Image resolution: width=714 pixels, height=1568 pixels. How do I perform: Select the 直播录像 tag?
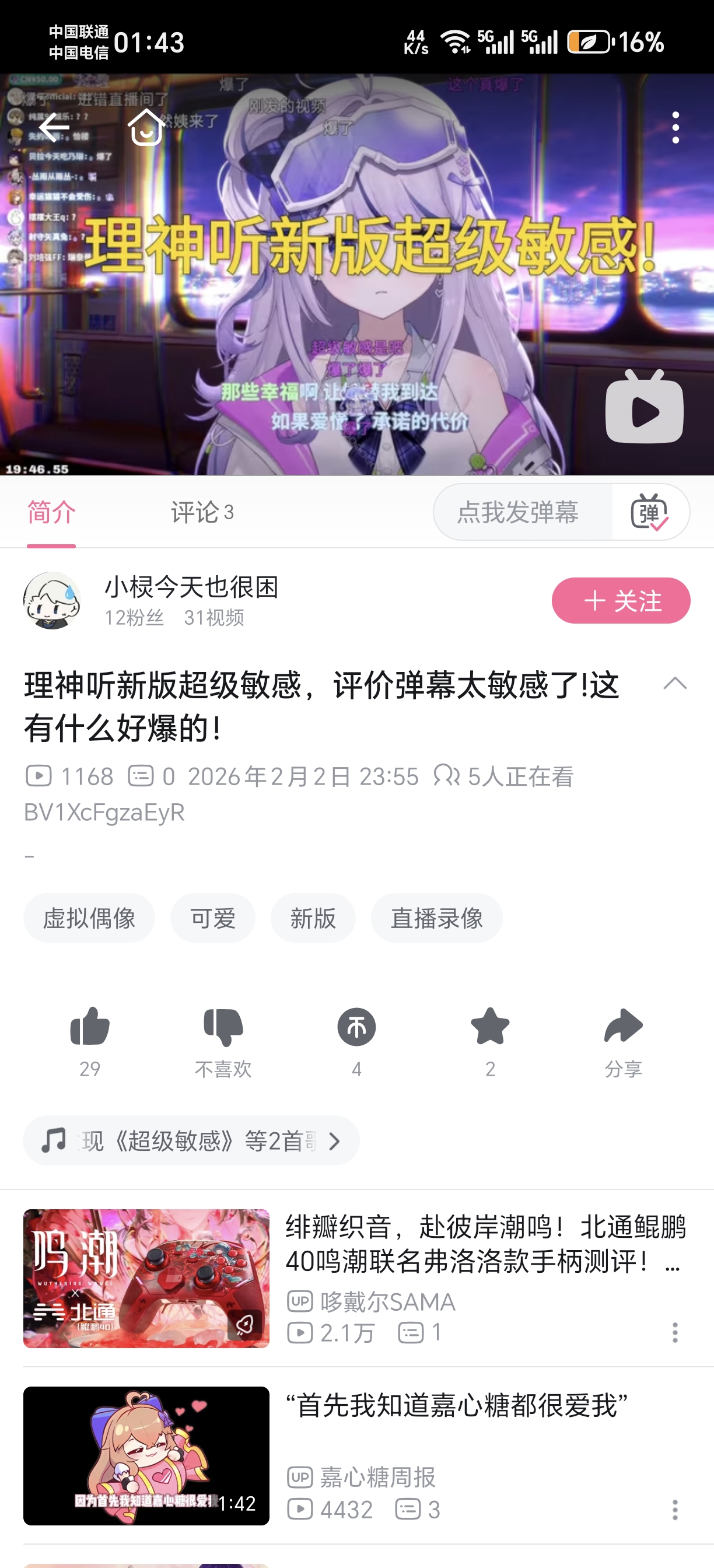436,918
